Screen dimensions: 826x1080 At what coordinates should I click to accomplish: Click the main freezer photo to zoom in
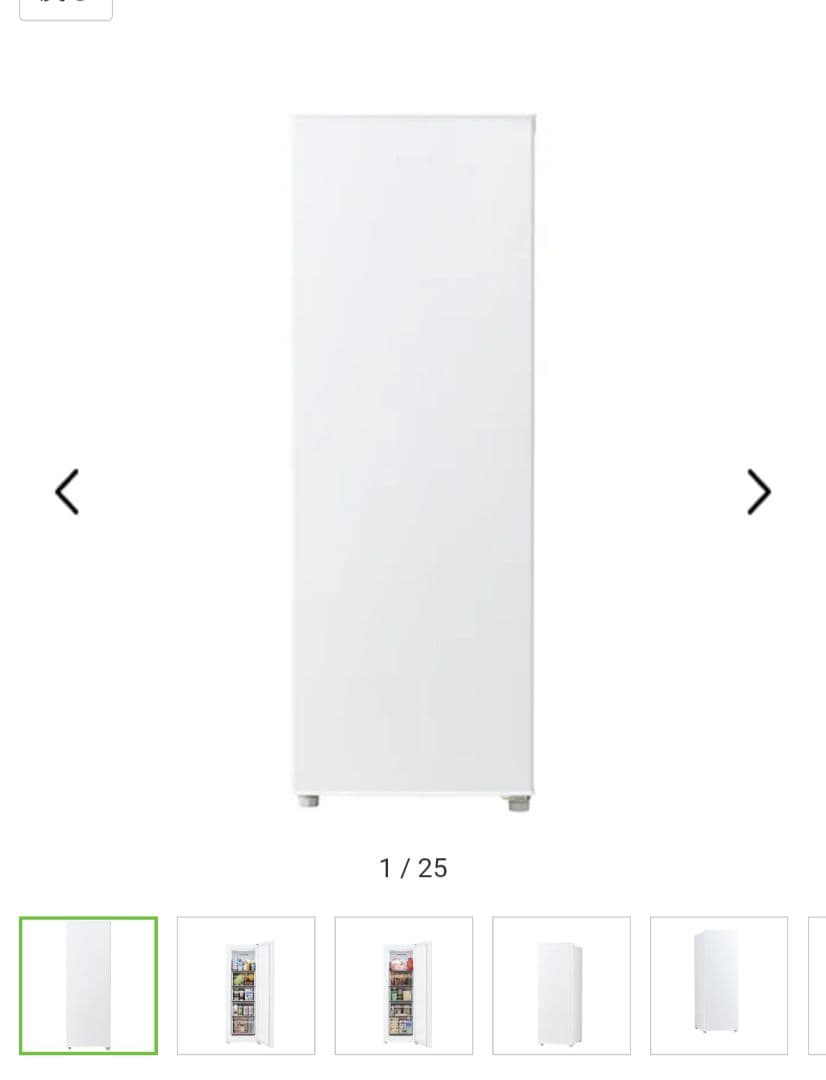pos(413,460)
